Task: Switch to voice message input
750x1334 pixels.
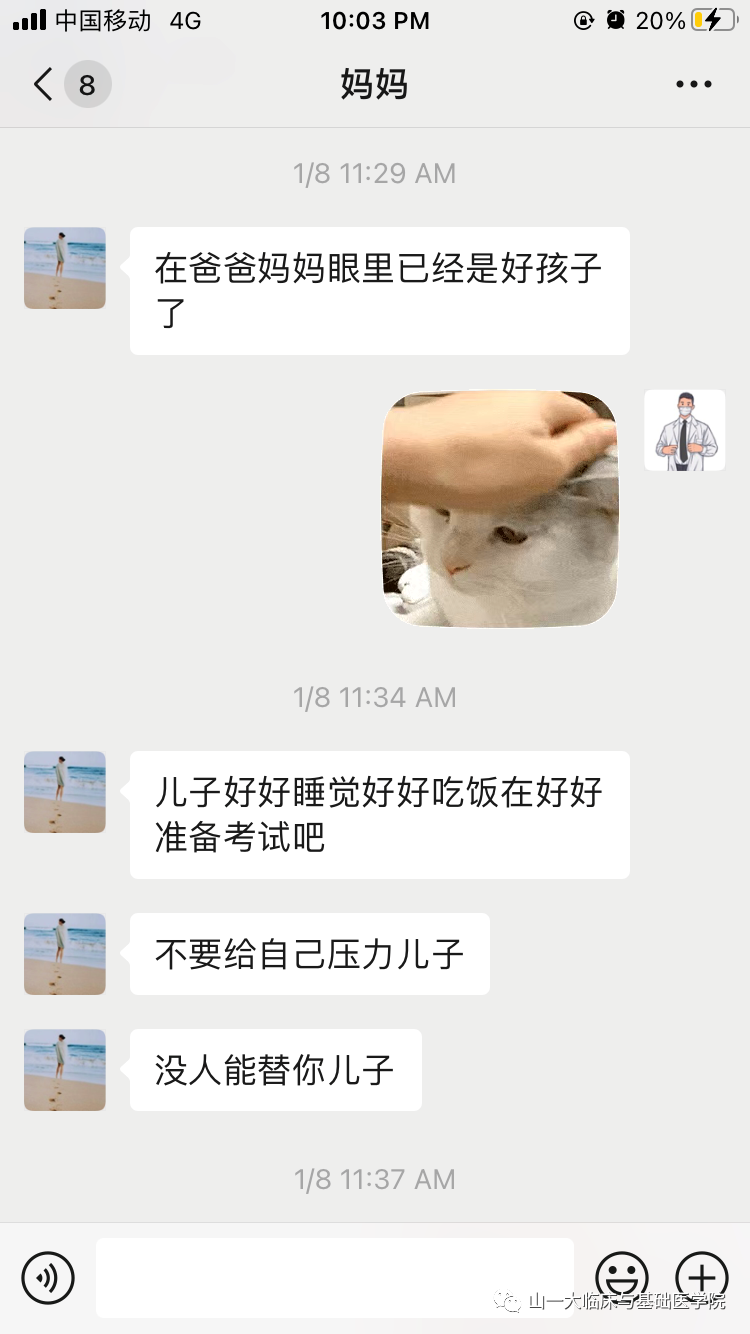Action: pyautogui.click(x=48, y=1277)
